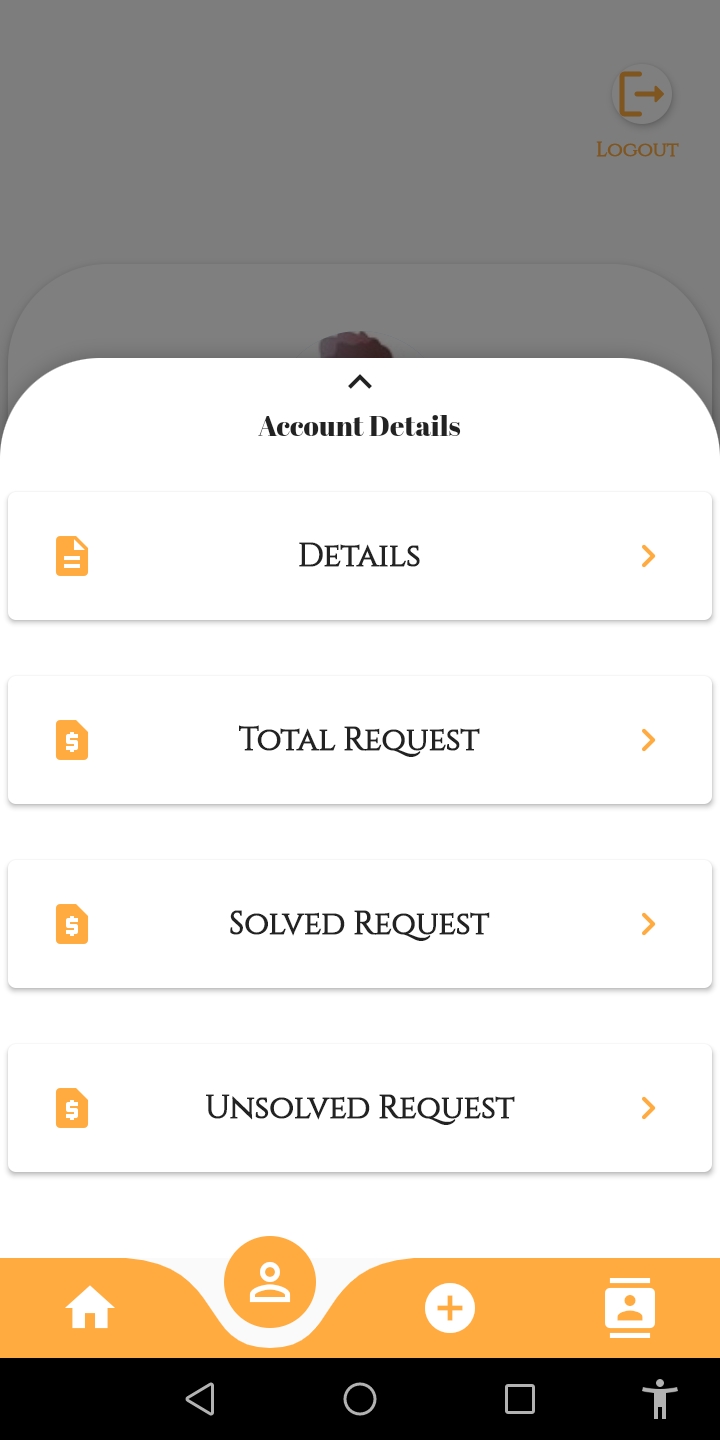
Task: Open the Logout icon at top right
Action: click(x=641, y=93)
